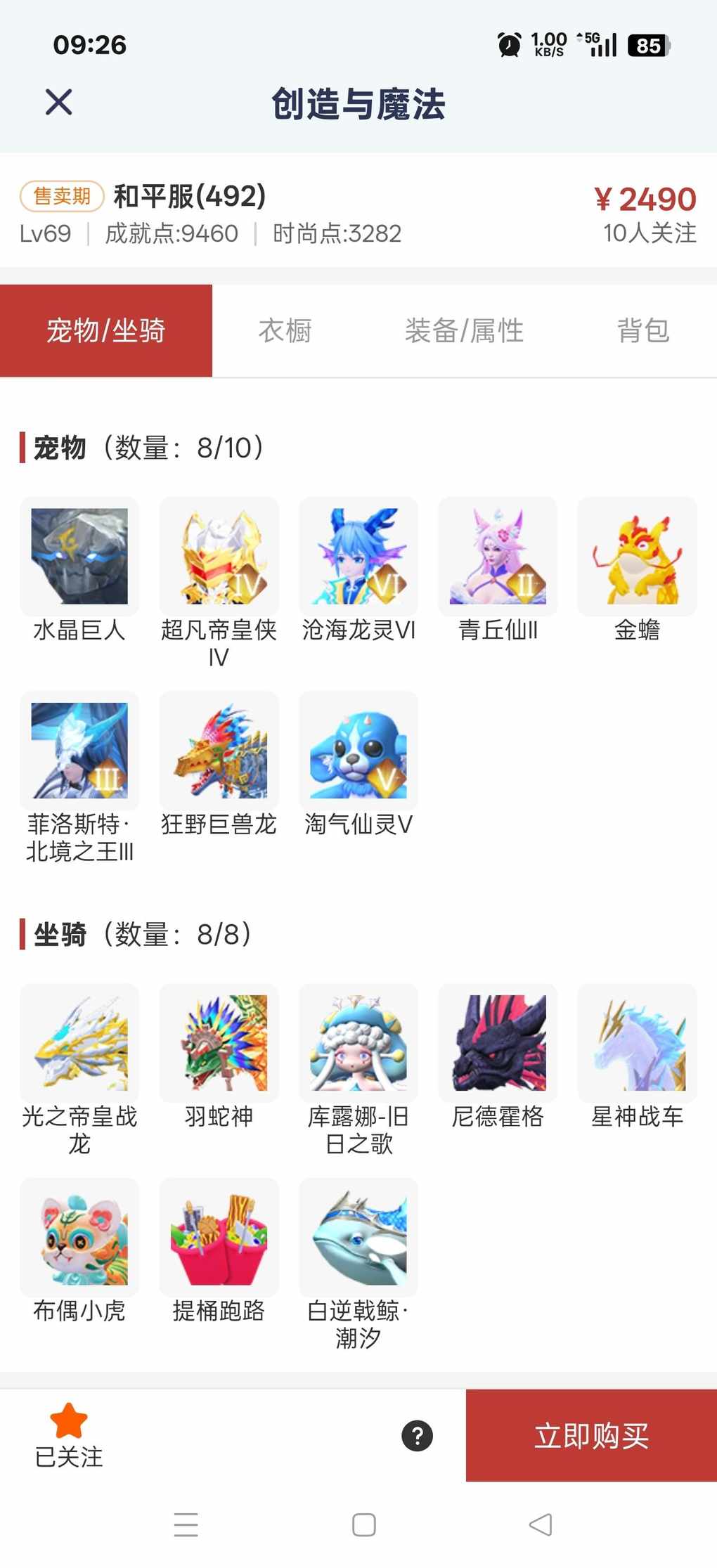Tap 立即购买 to buy now
Viewport: 717px width, 1568px height.
[591, 1435]
